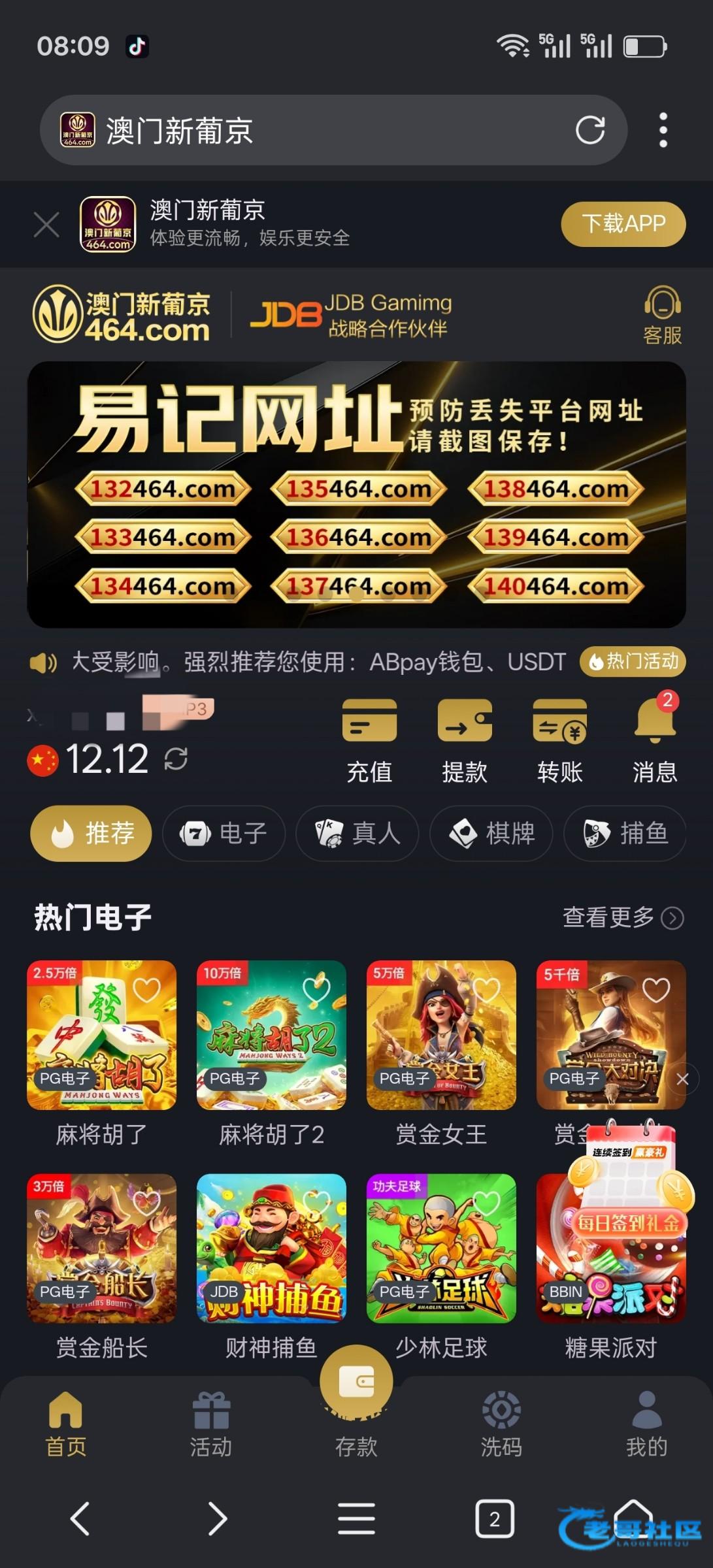Favorite the 麻将胡了 game
Image resolution: width=713 pixels, height=1568 pixels.
click(146, 990)
